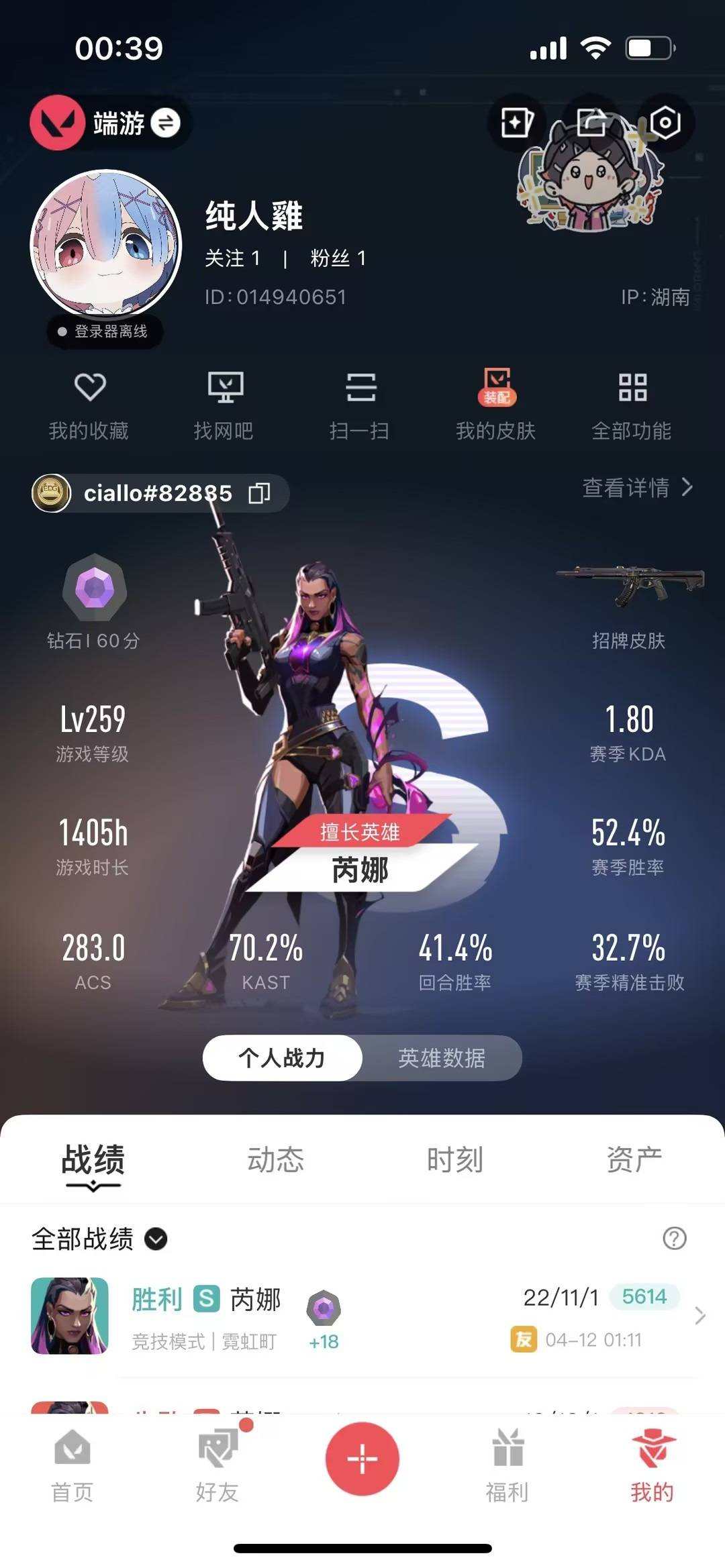The height and width of the screenshot is (1568, 725).
Task: Switch stats view to 英雄数据
Action: (x=444, y=1058)
